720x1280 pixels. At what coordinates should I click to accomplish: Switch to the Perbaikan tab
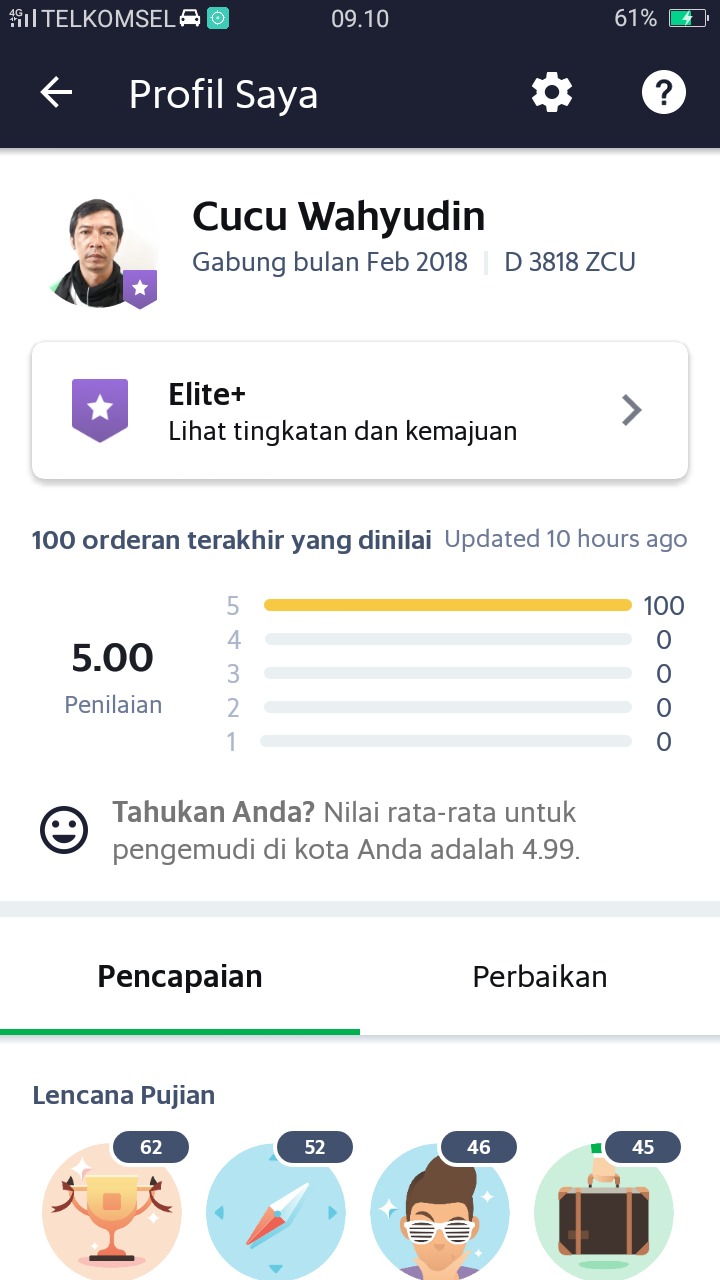pyautogui.click(x=540, y=977)
